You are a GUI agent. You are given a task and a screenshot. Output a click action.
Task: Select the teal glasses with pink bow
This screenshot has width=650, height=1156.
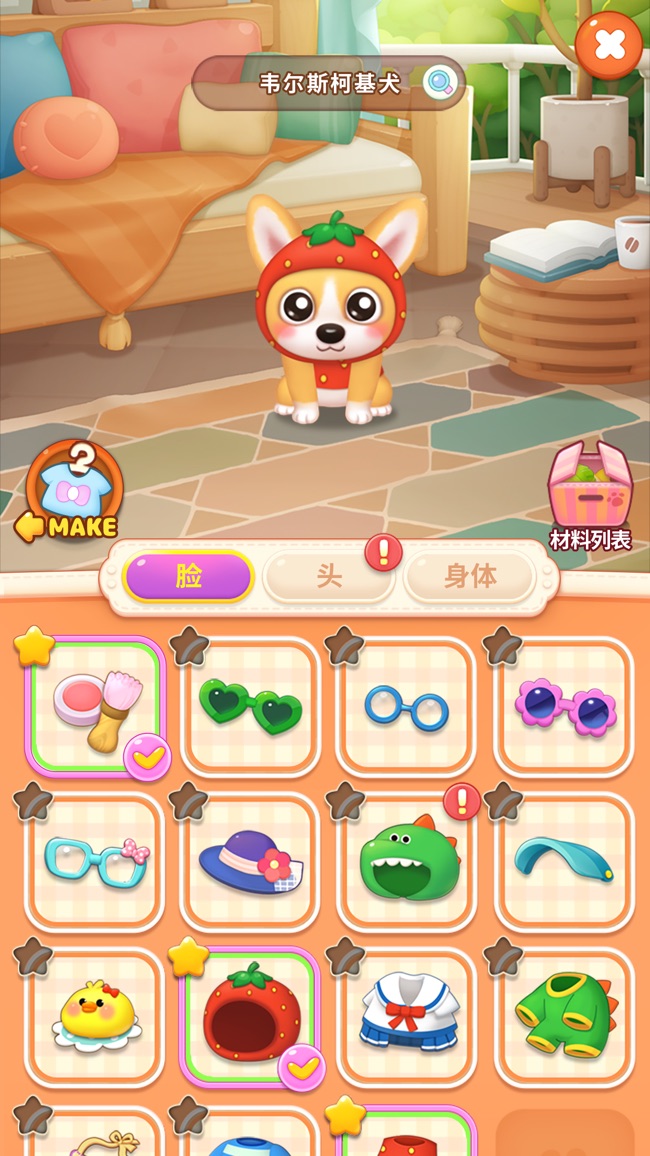pos(95,862)
